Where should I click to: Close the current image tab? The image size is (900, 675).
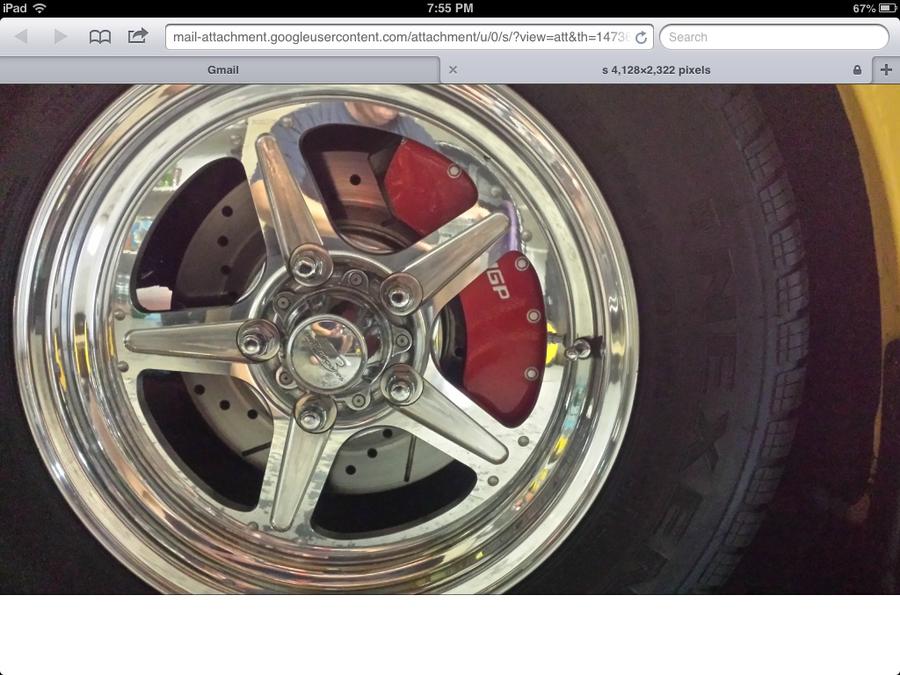coord(453,70)
